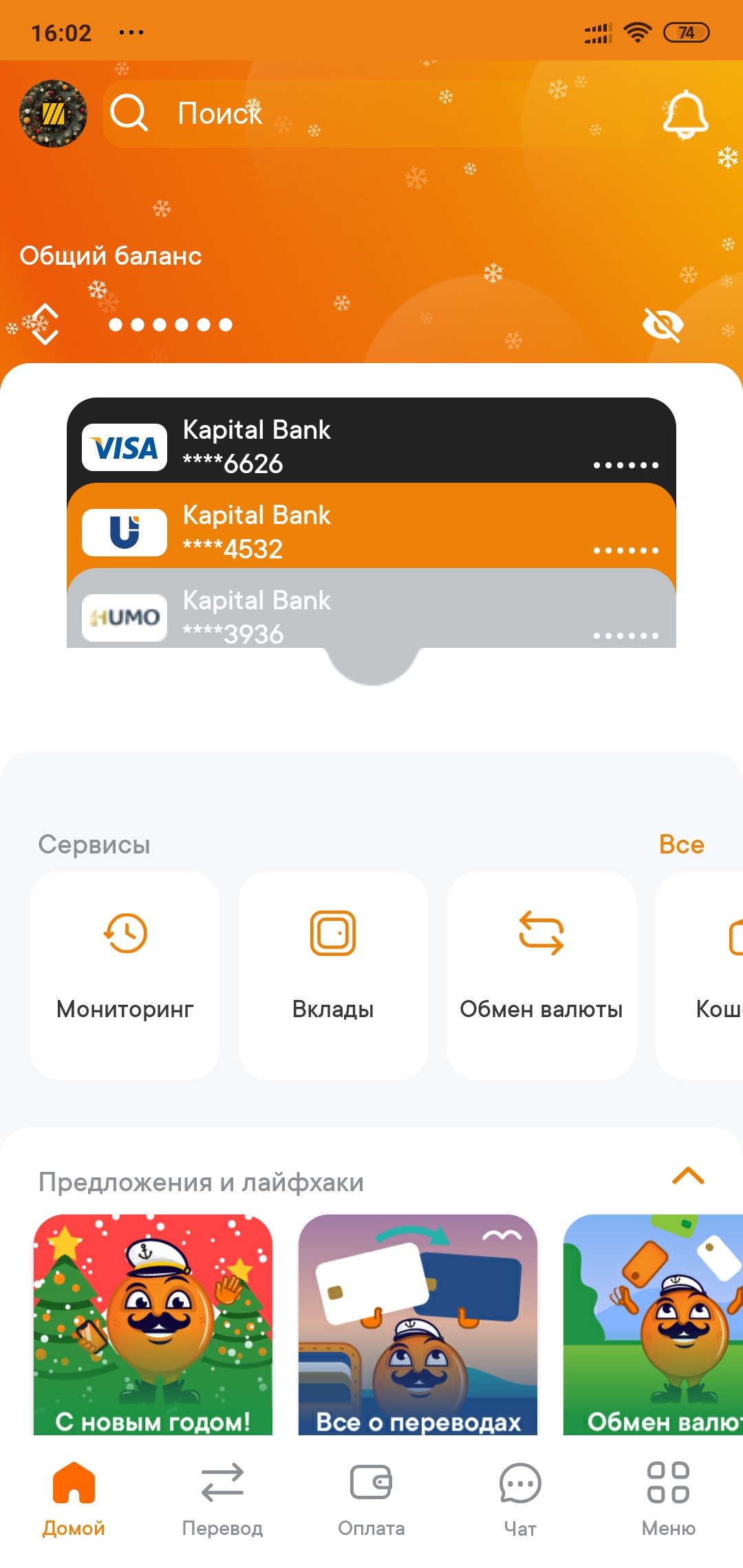Select the Kapital Bank card ending 4532
This screenshot has height=1568, width=743.
(x=371, y=530)
